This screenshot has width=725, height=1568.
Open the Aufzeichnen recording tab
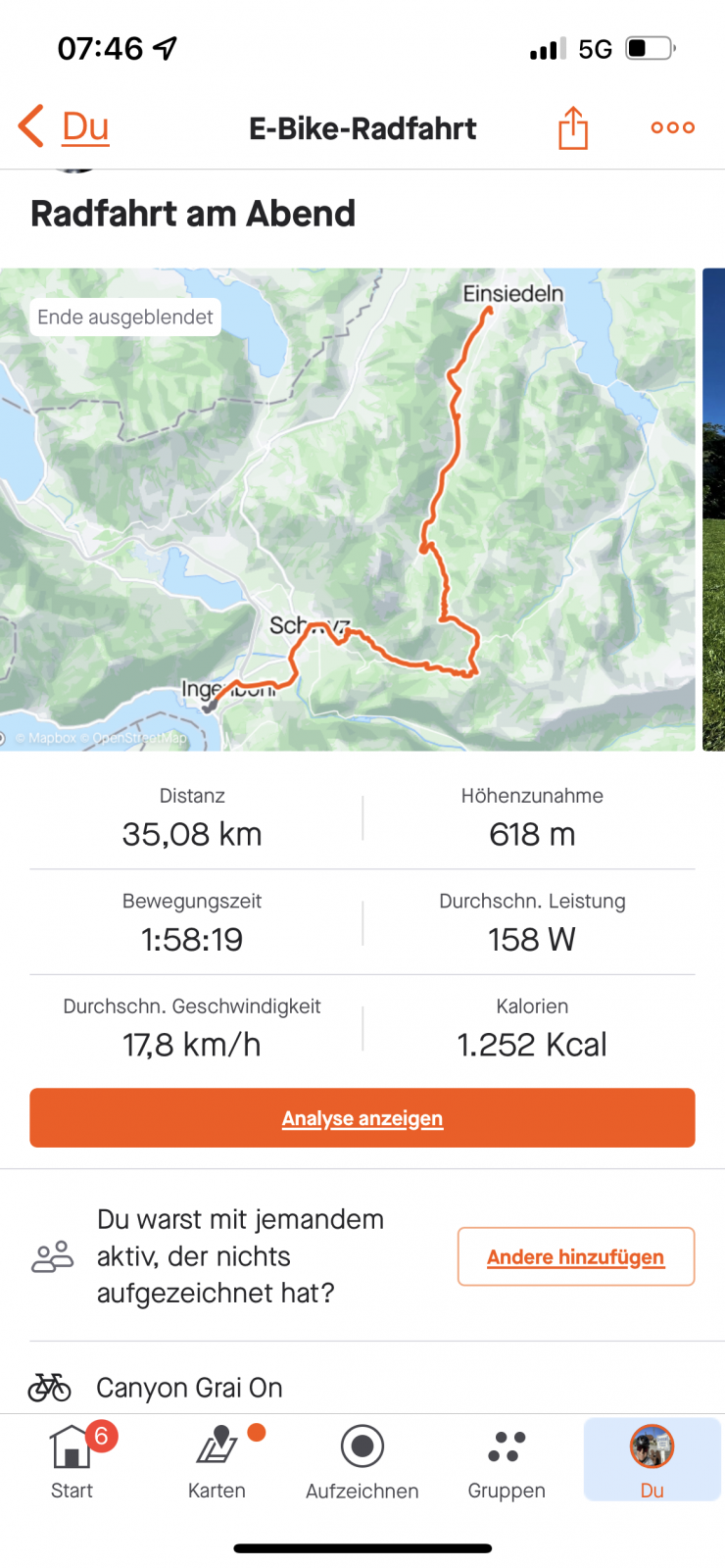point(362,1462)
